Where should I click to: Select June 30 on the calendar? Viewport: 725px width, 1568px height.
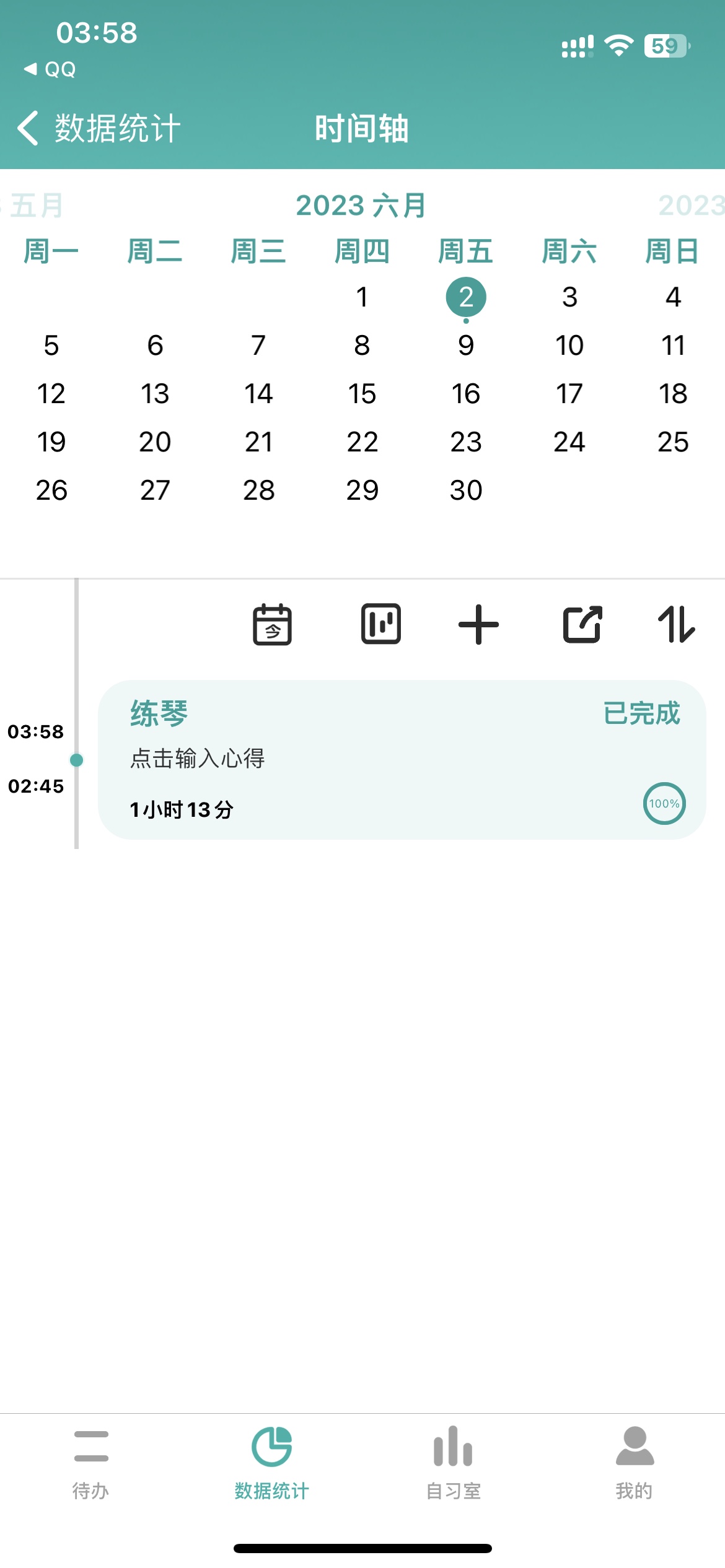[x=466, y=490]
